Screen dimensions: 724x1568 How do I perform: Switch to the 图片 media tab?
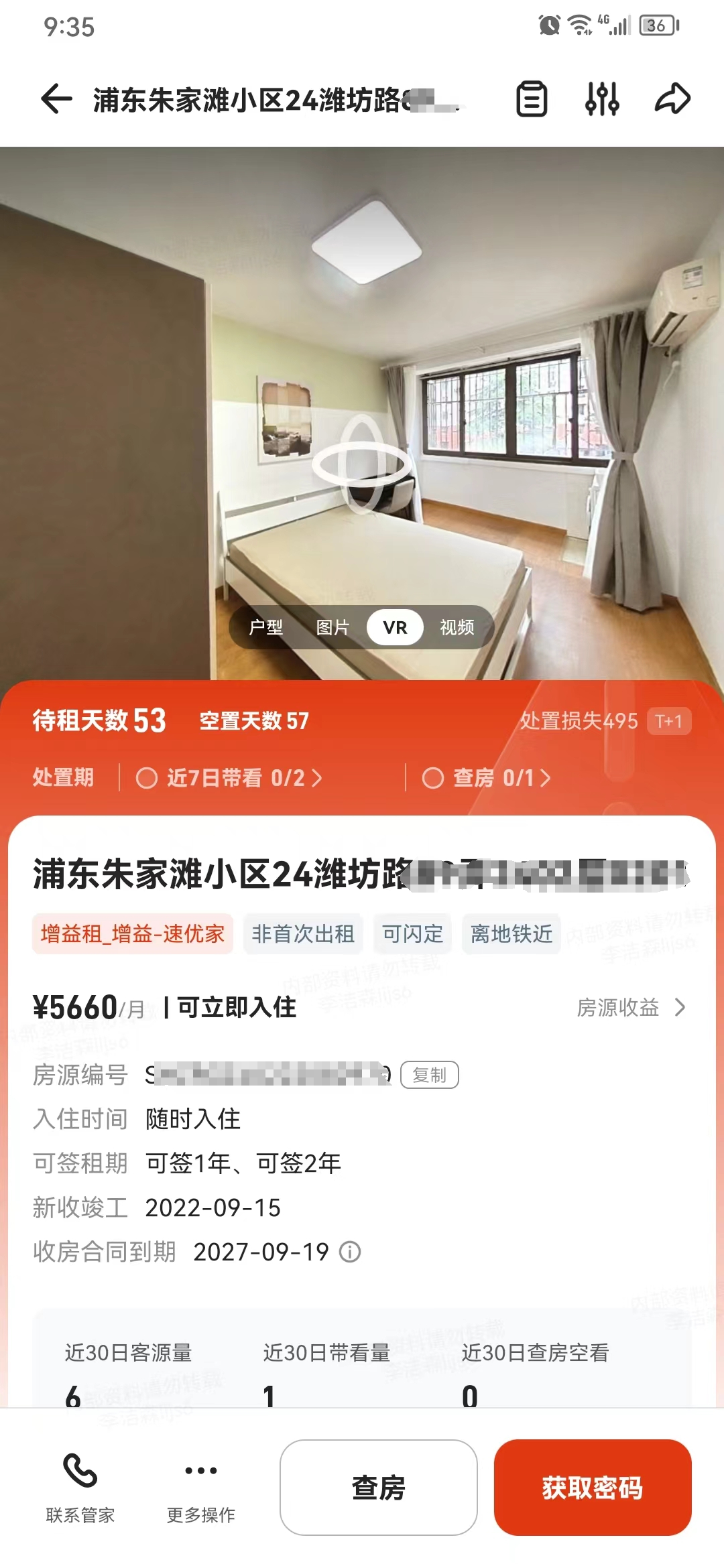coord(333,627)
